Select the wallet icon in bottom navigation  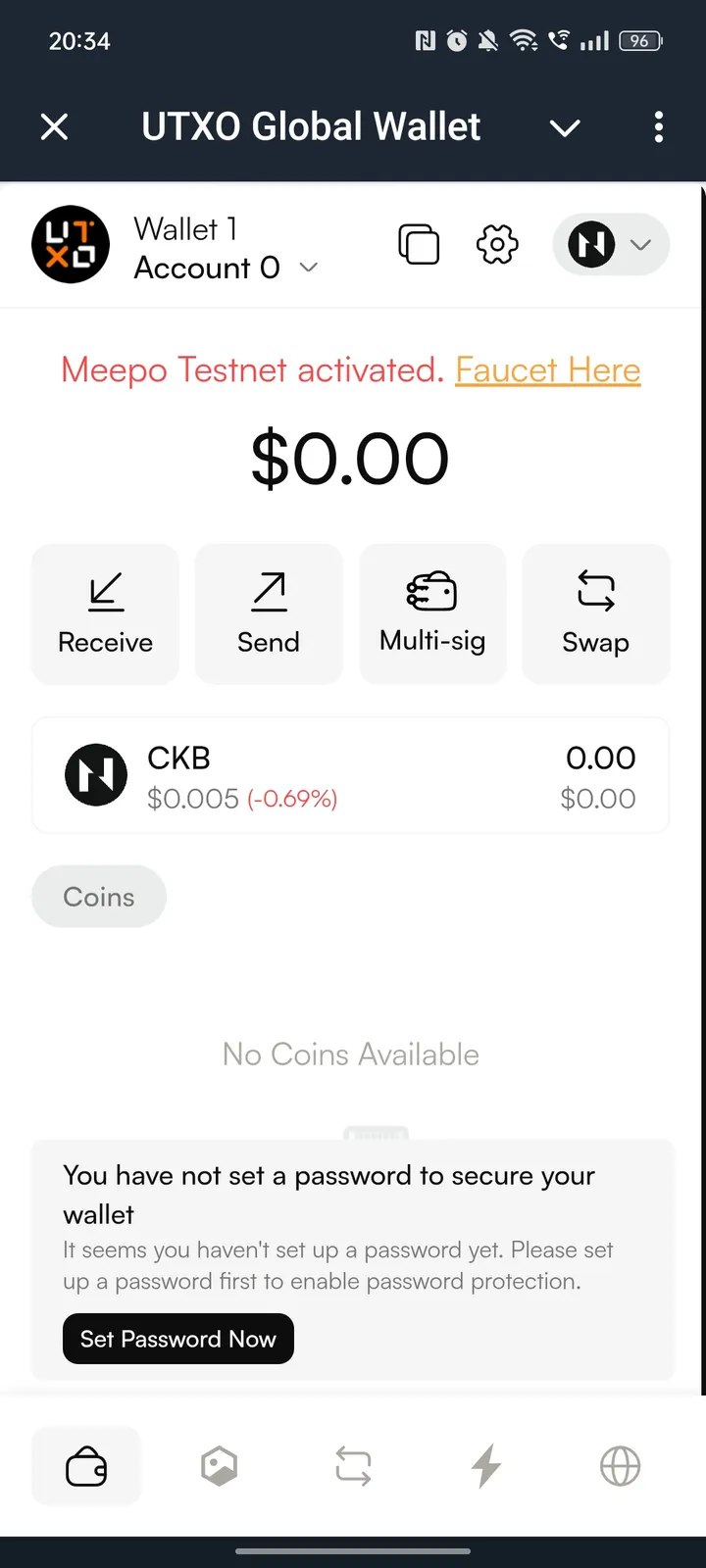pos(86,1466)
